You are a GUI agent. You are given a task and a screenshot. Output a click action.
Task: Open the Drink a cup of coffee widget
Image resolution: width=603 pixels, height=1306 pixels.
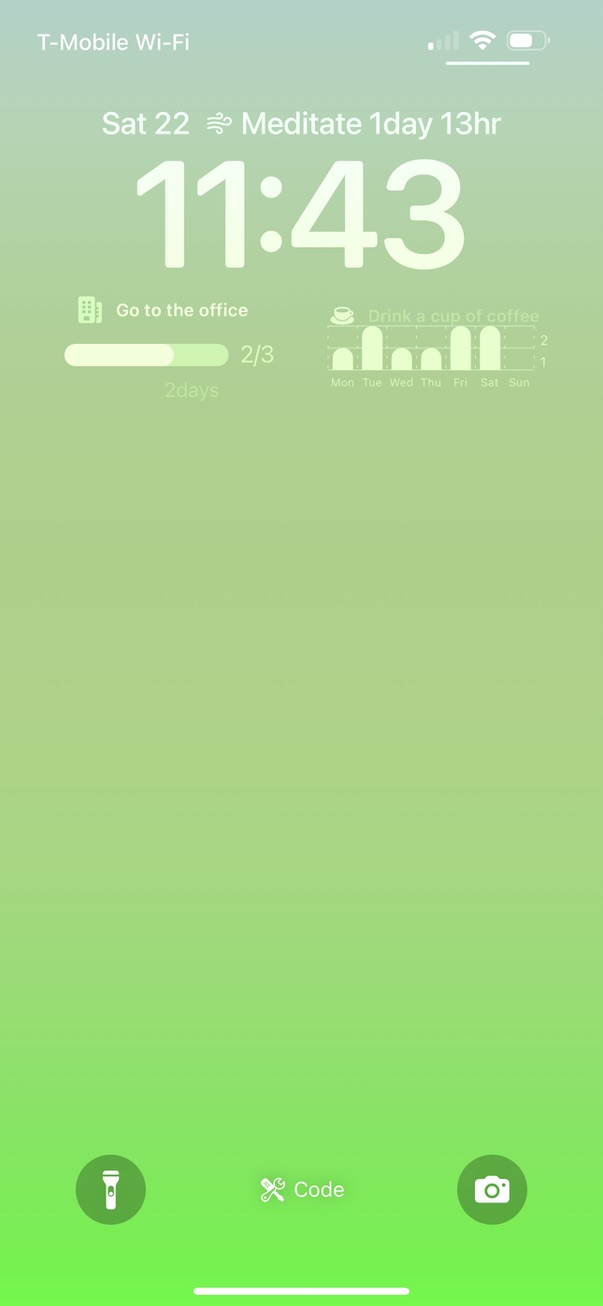[x=438, y=348]
